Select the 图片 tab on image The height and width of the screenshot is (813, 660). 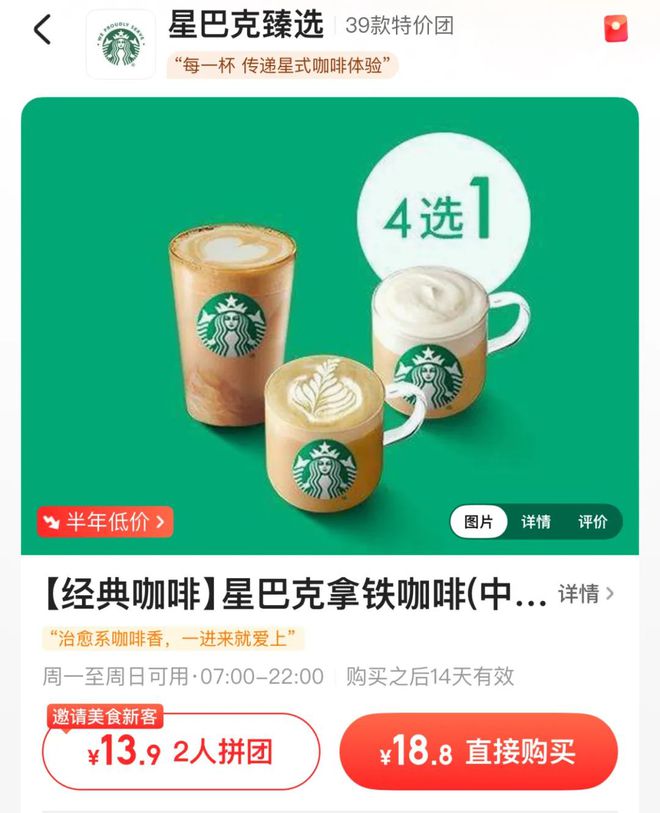(479, 522)
